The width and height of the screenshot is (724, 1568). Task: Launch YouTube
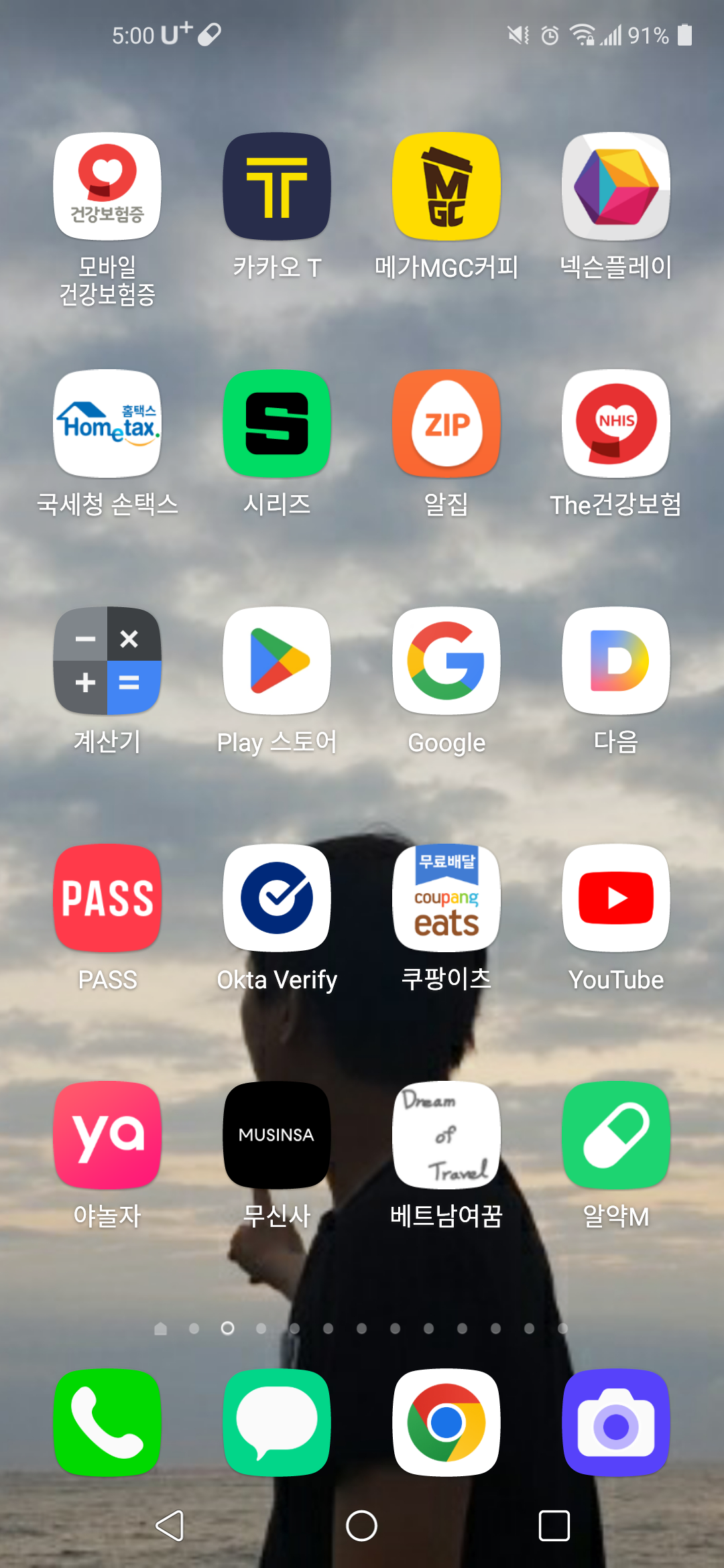tap(616, 898)
